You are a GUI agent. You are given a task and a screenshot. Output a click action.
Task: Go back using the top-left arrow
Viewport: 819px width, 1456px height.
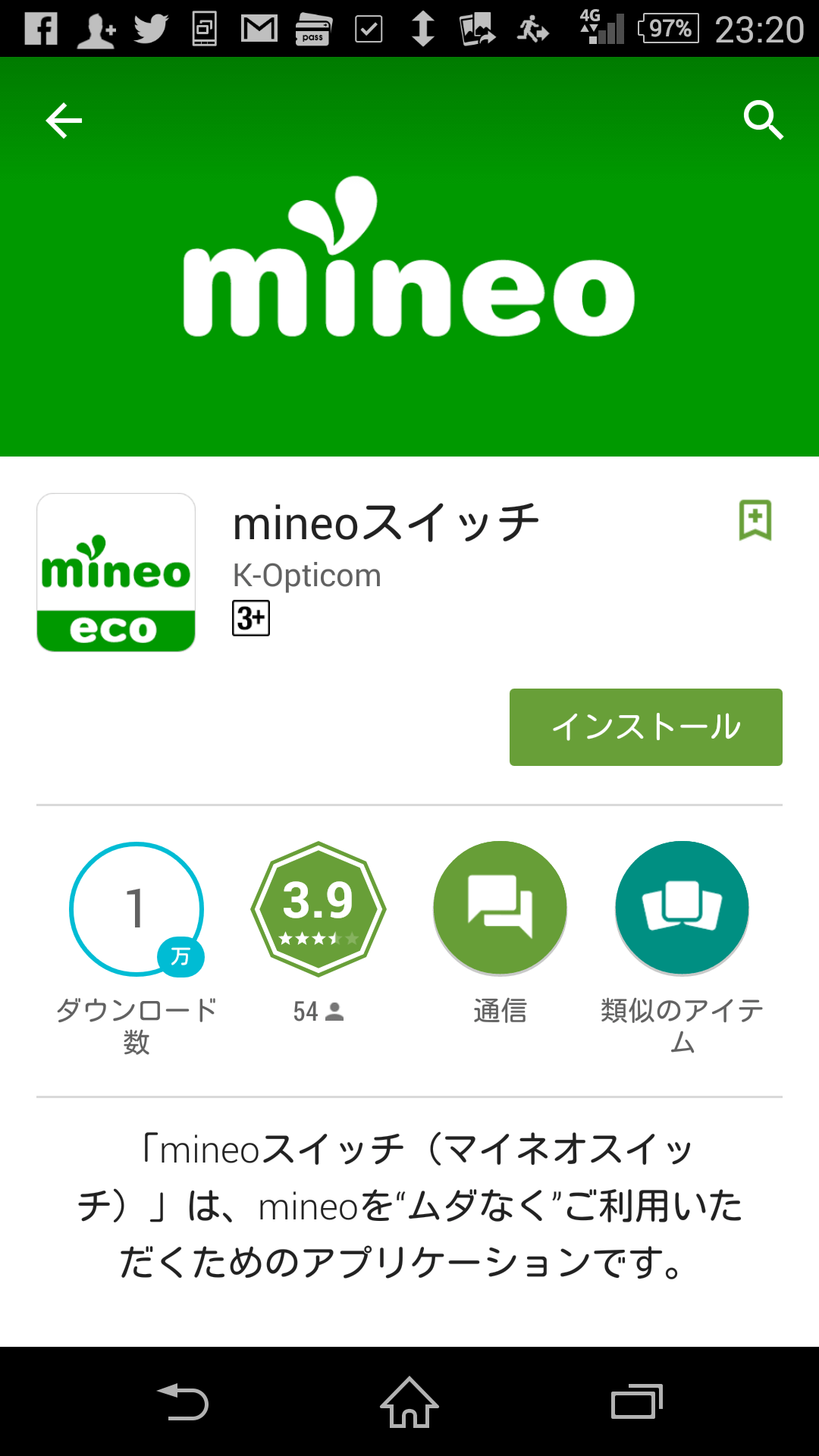64,121
